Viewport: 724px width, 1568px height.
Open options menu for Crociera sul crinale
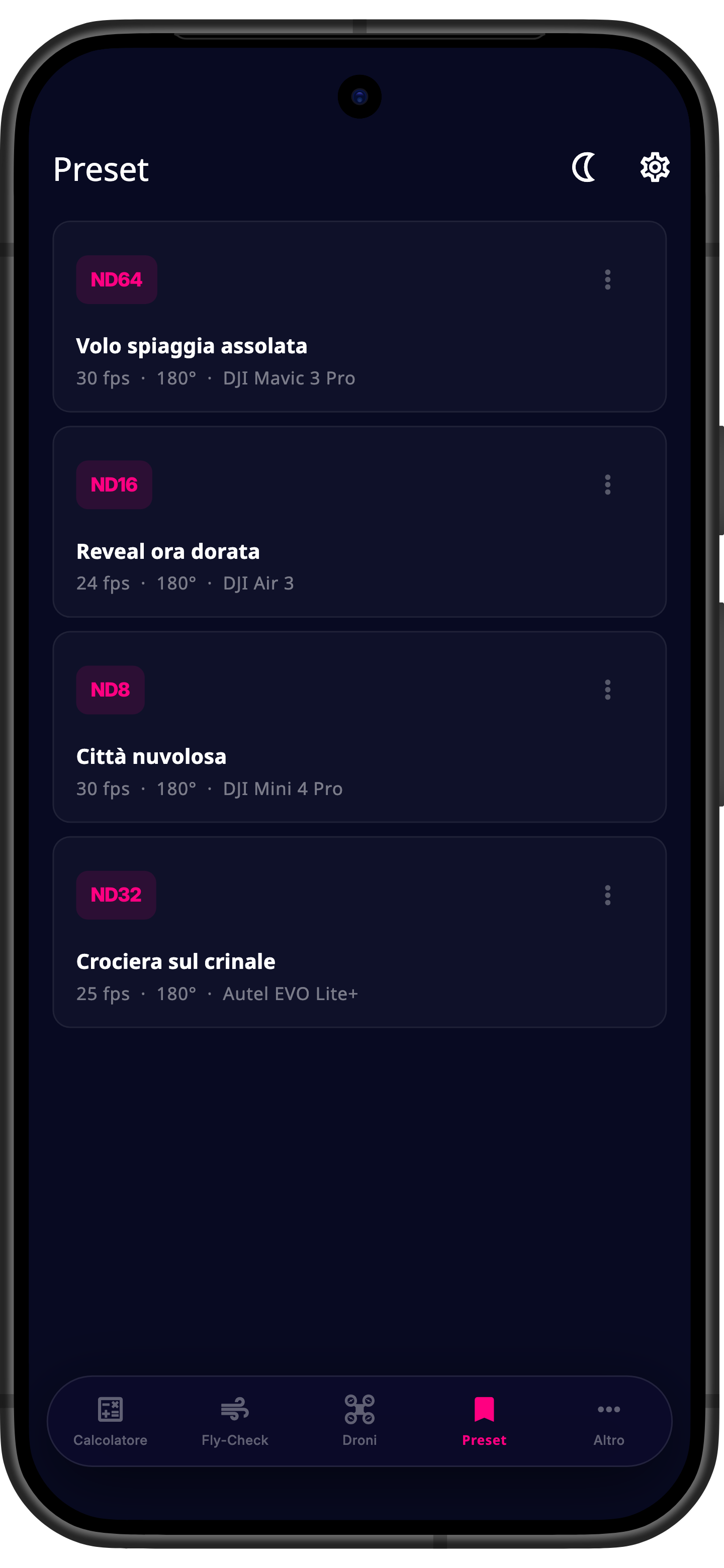[x=607, y=895]
